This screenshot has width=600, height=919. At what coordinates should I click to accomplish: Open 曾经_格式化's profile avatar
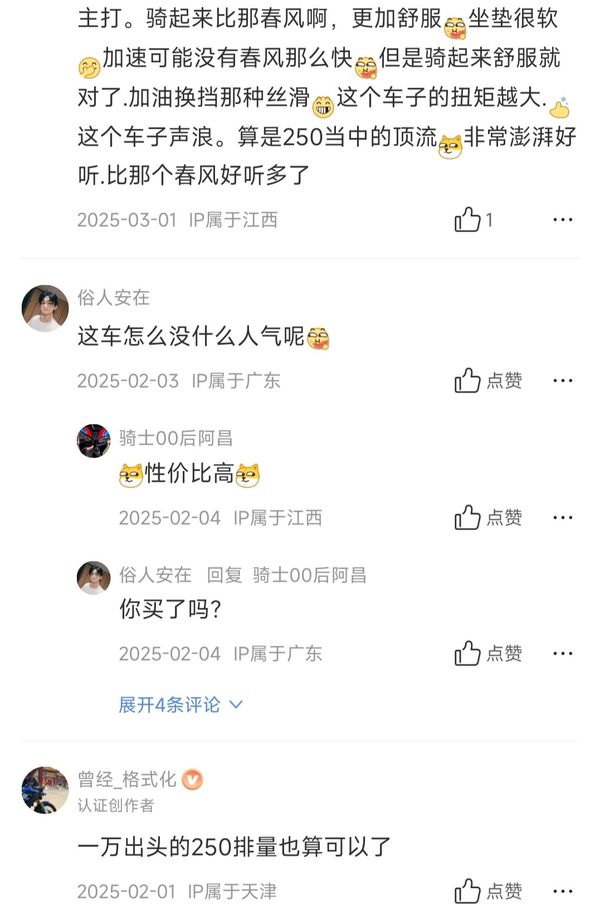[x=45, y=790]
